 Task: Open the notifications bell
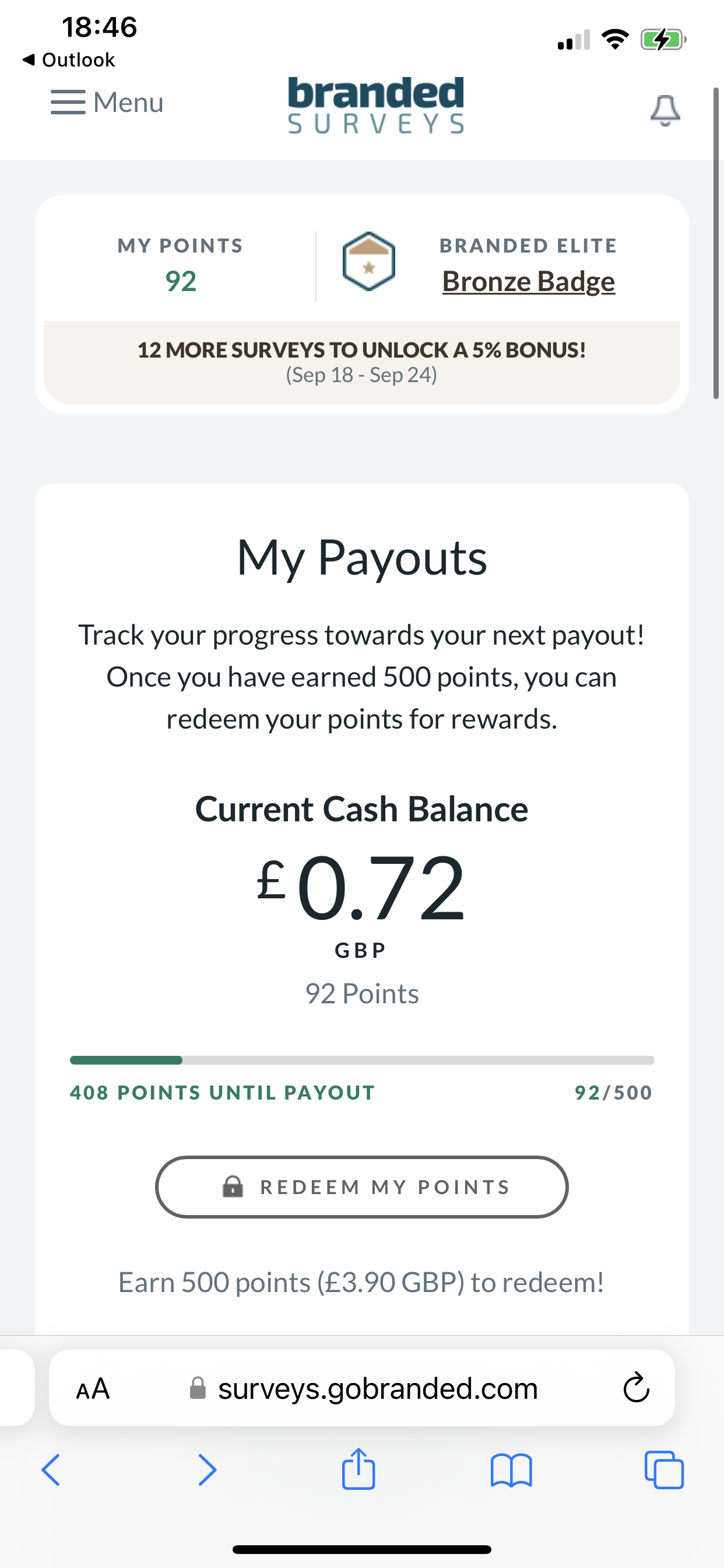click(x=665, y=110)
